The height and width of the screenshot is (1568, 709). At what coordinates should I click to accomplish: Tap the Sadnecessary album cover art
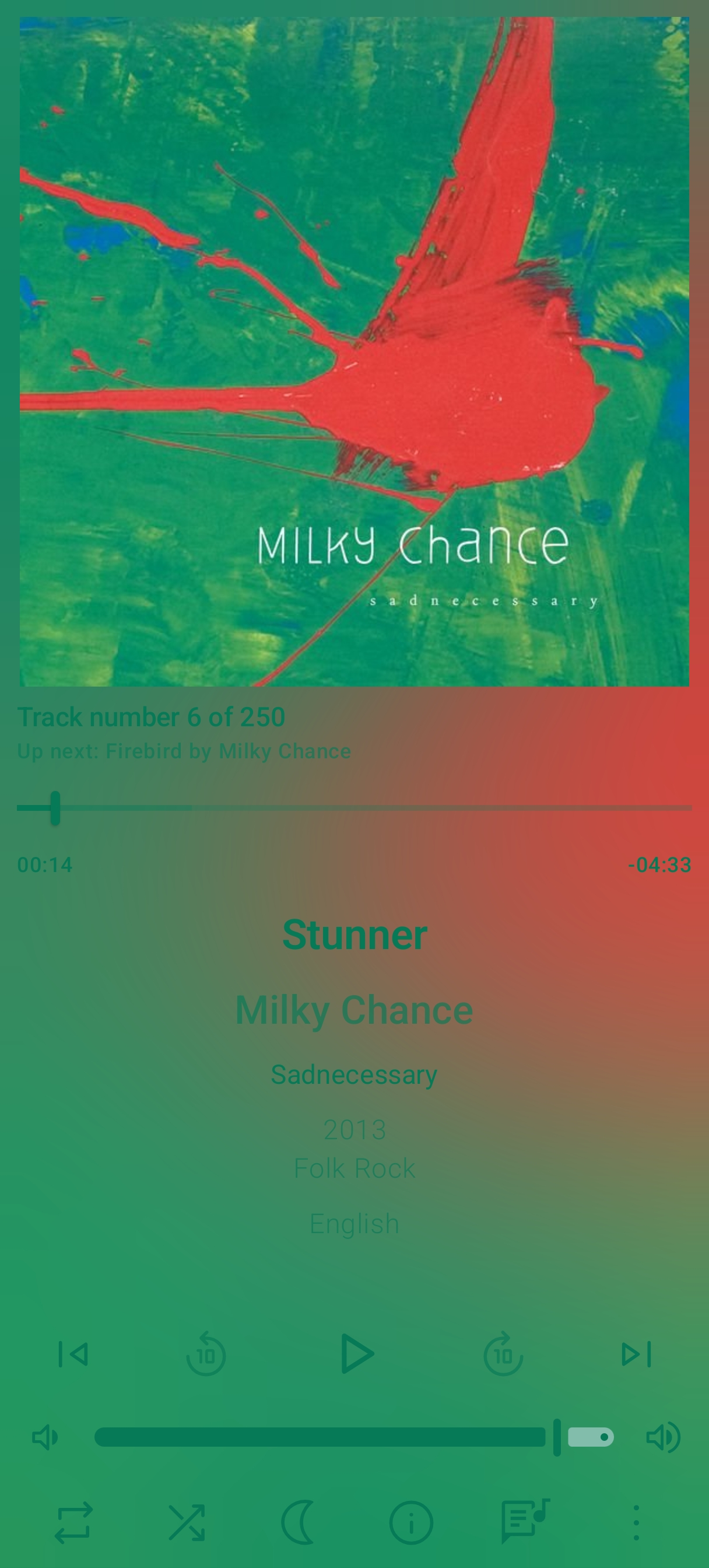click(354, 352)
